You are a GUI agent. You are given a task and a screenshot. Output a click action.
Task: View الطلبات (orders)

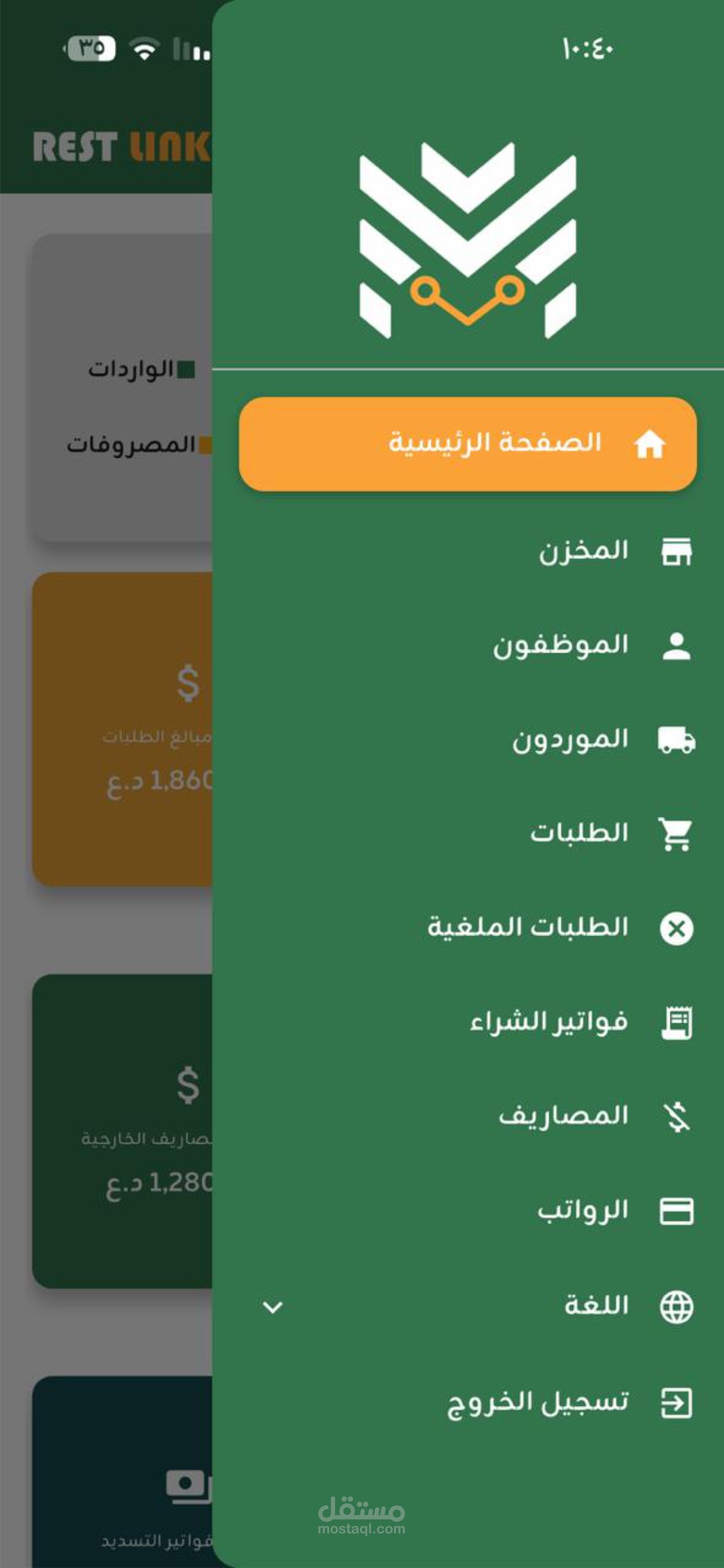tap(468, 834)
